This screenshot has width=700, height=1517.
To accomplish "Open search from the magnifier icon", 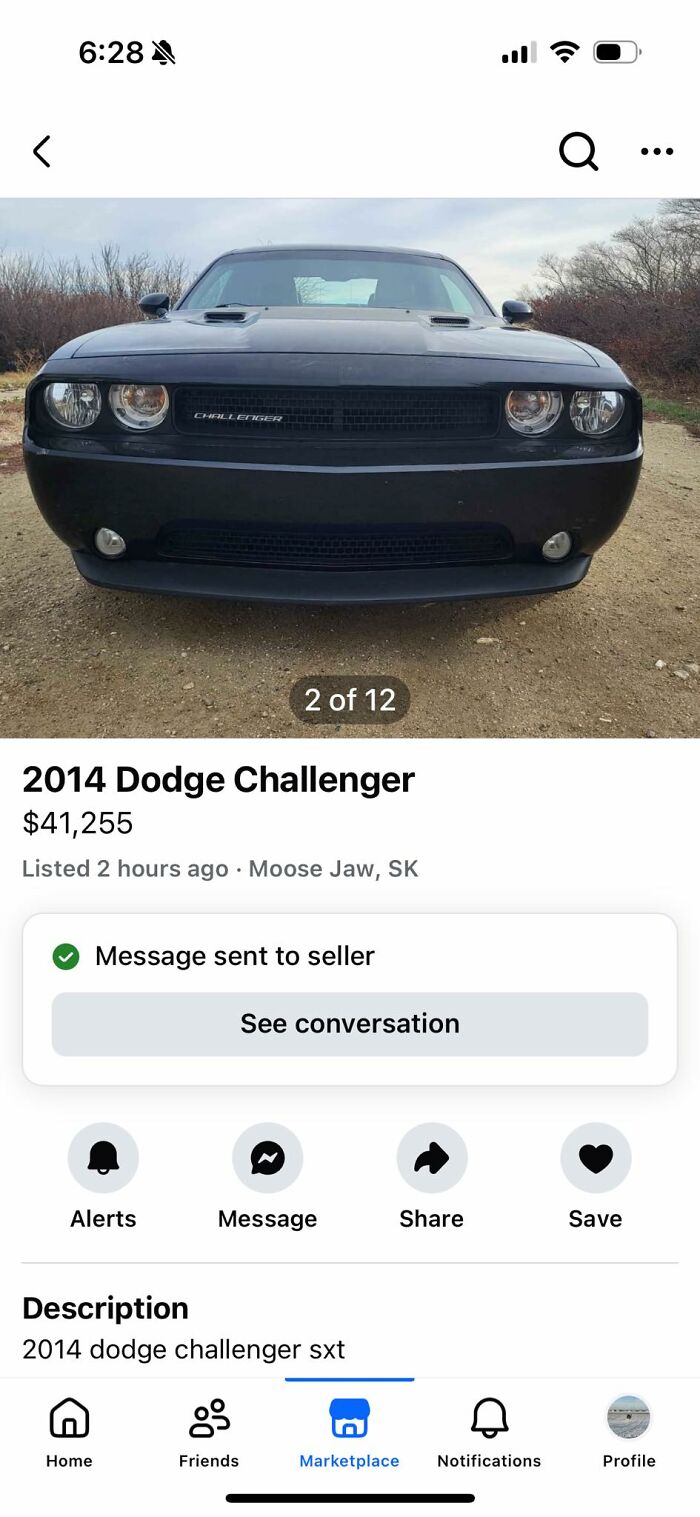I will 578,152.
